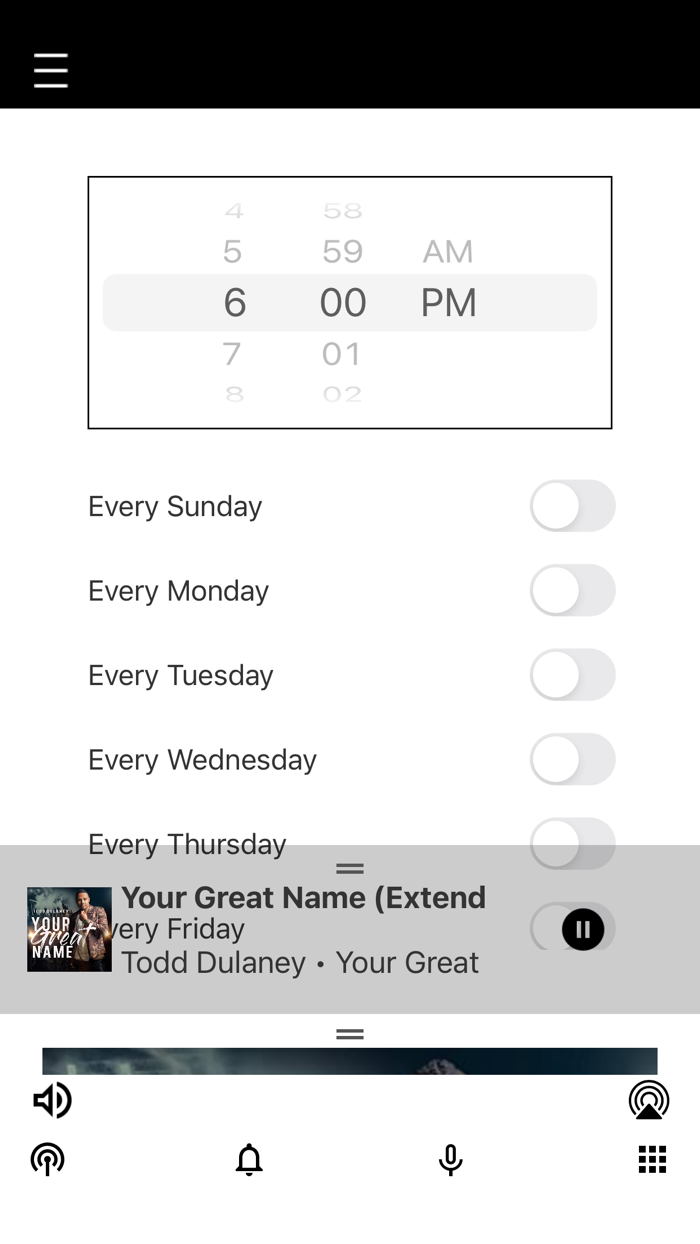Screen dimensions: 700x1244
Task: Pause the playing song
Action: tap(583, 929)
